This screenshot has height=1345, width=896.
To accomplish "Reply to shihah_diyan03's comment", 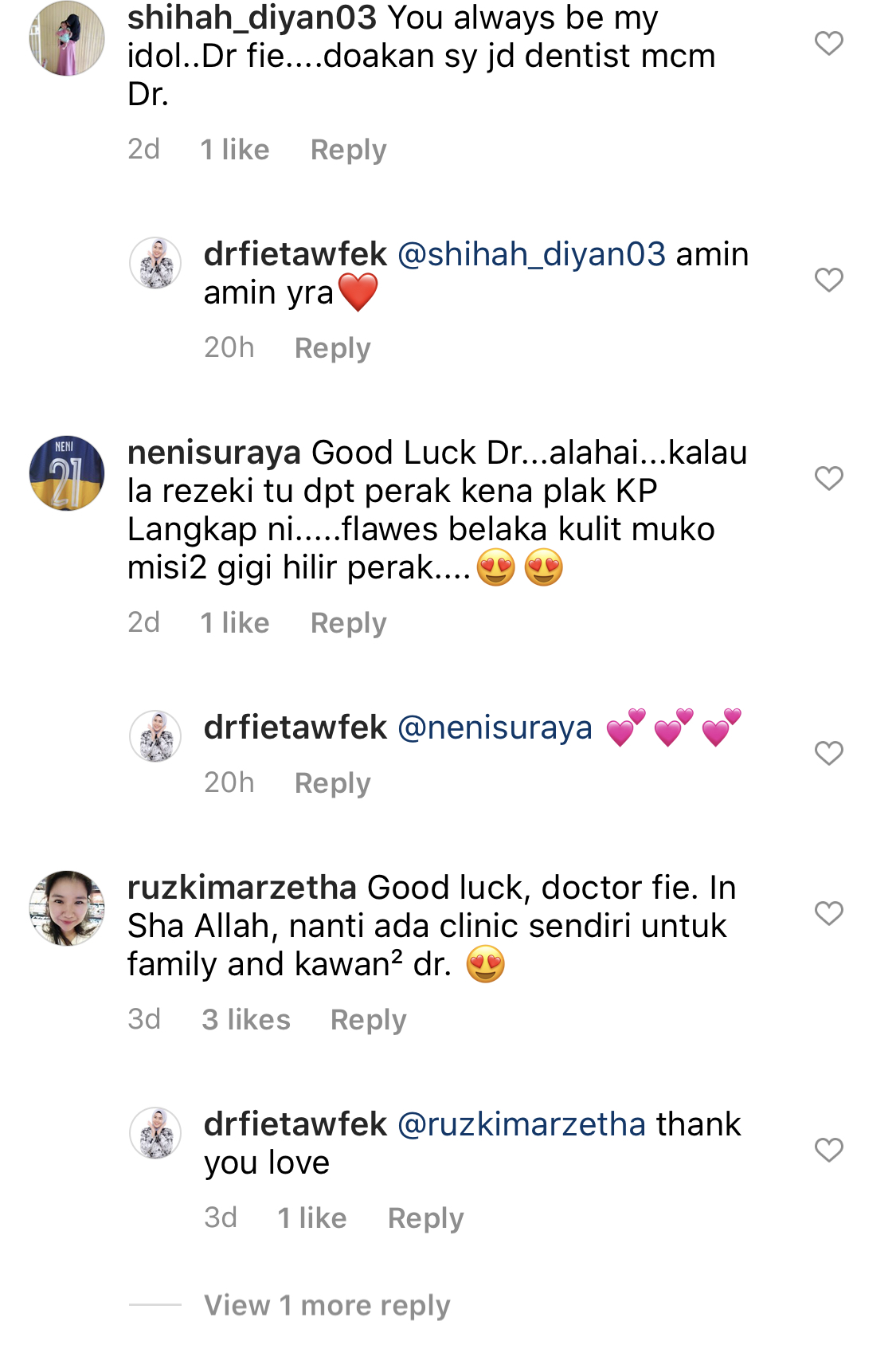I will point(348,150).
